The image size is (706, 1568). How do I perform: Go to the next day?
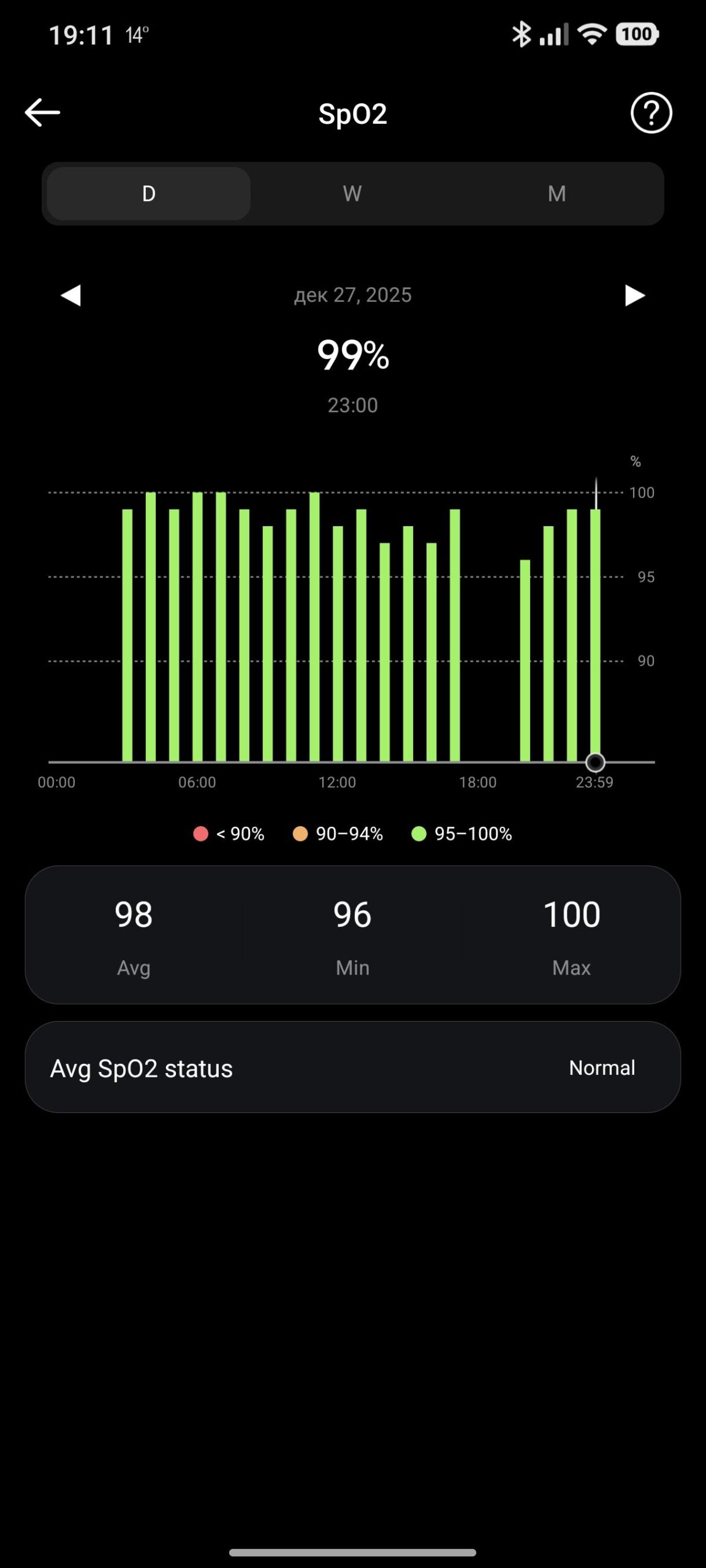(634, 295)
